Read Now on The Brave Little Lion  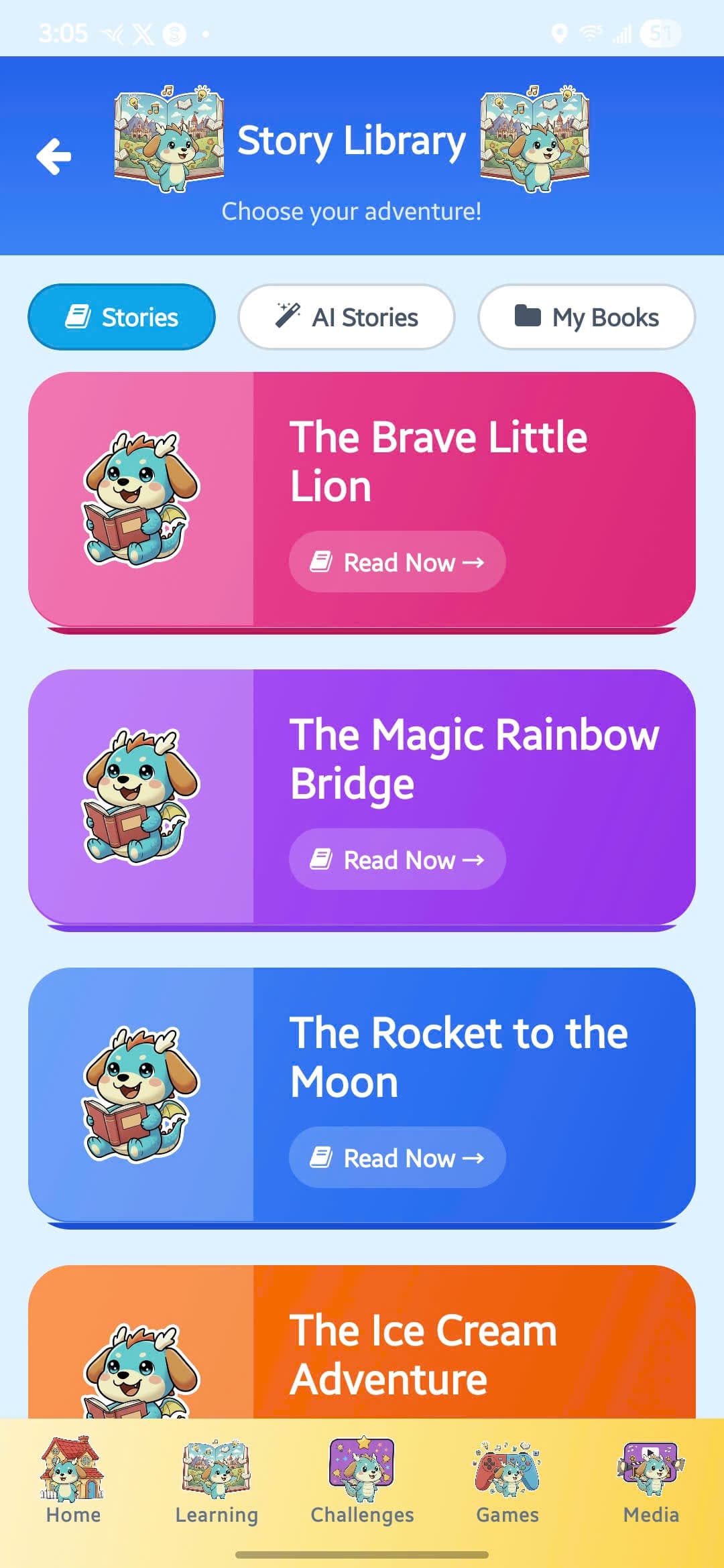click(x=396, y=562)
